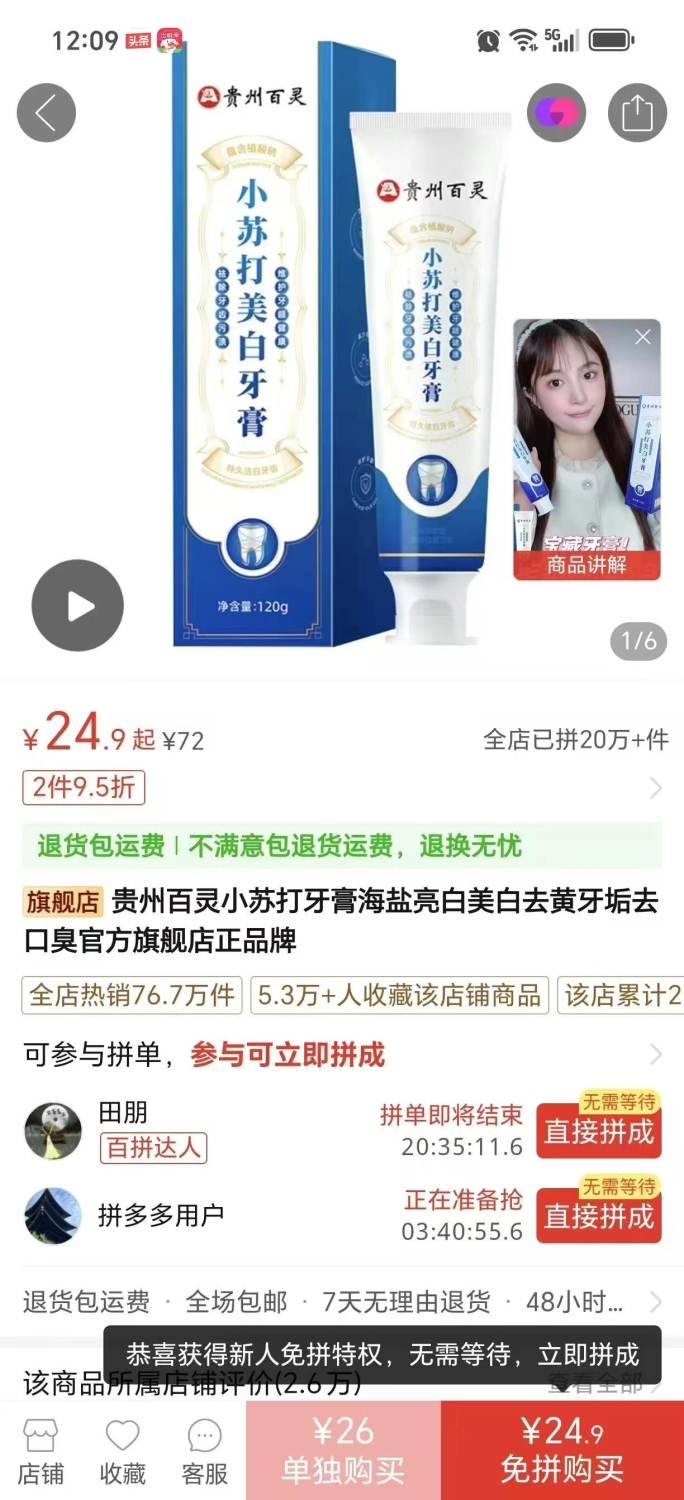Play the product video
Screen dimensions: 684x1500
coord(77,606)
